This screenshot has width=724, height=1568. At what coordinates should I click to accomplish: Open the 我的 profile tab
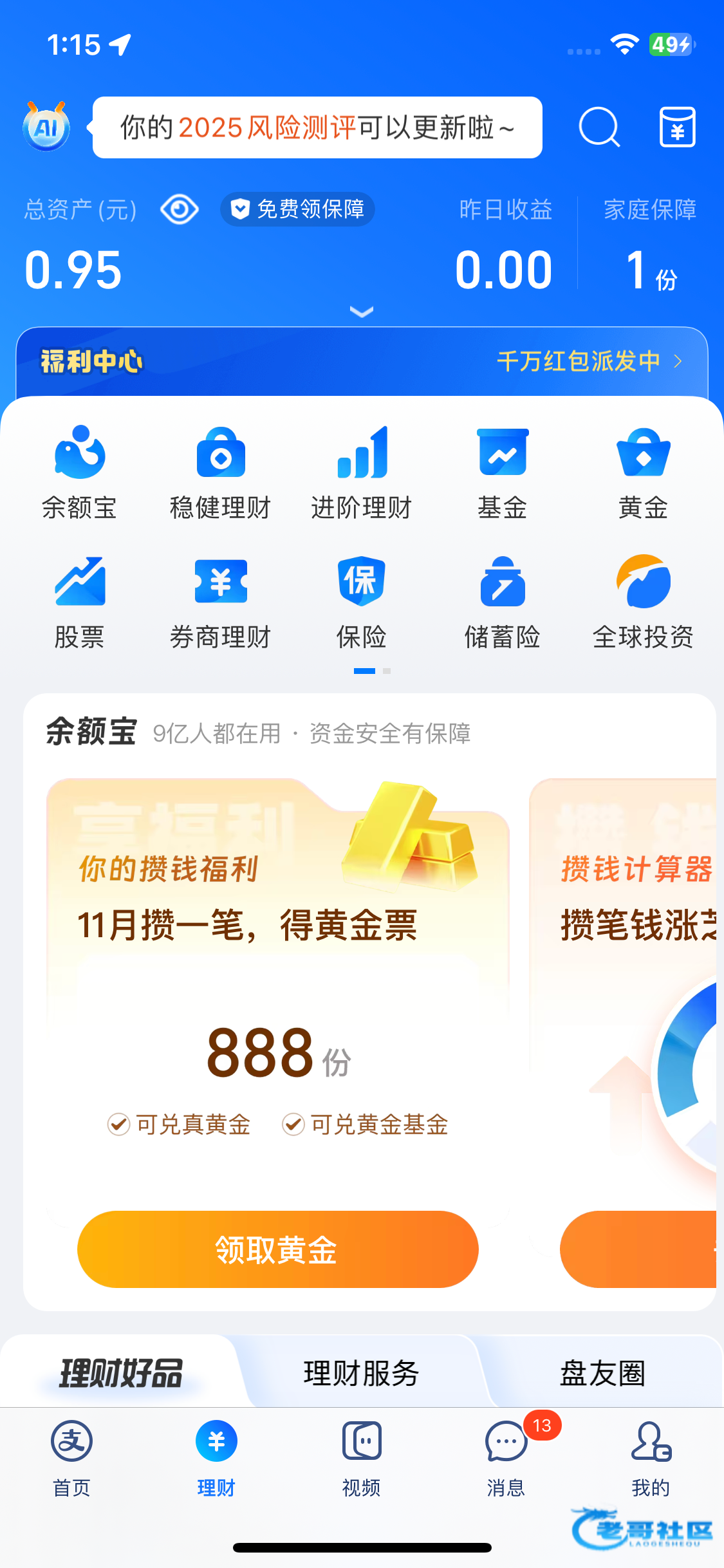coord(651,1458)
